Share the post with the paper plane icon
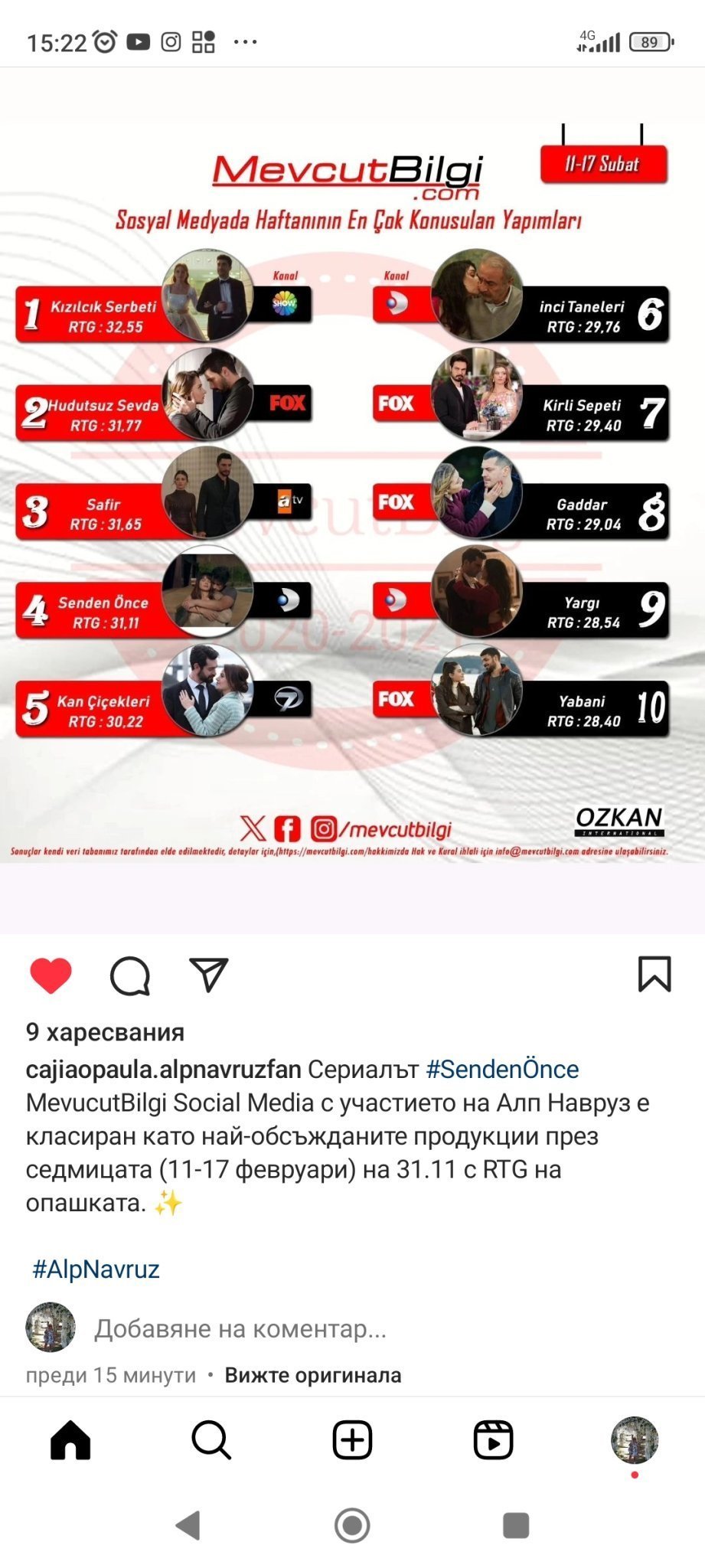 (209, 975)
